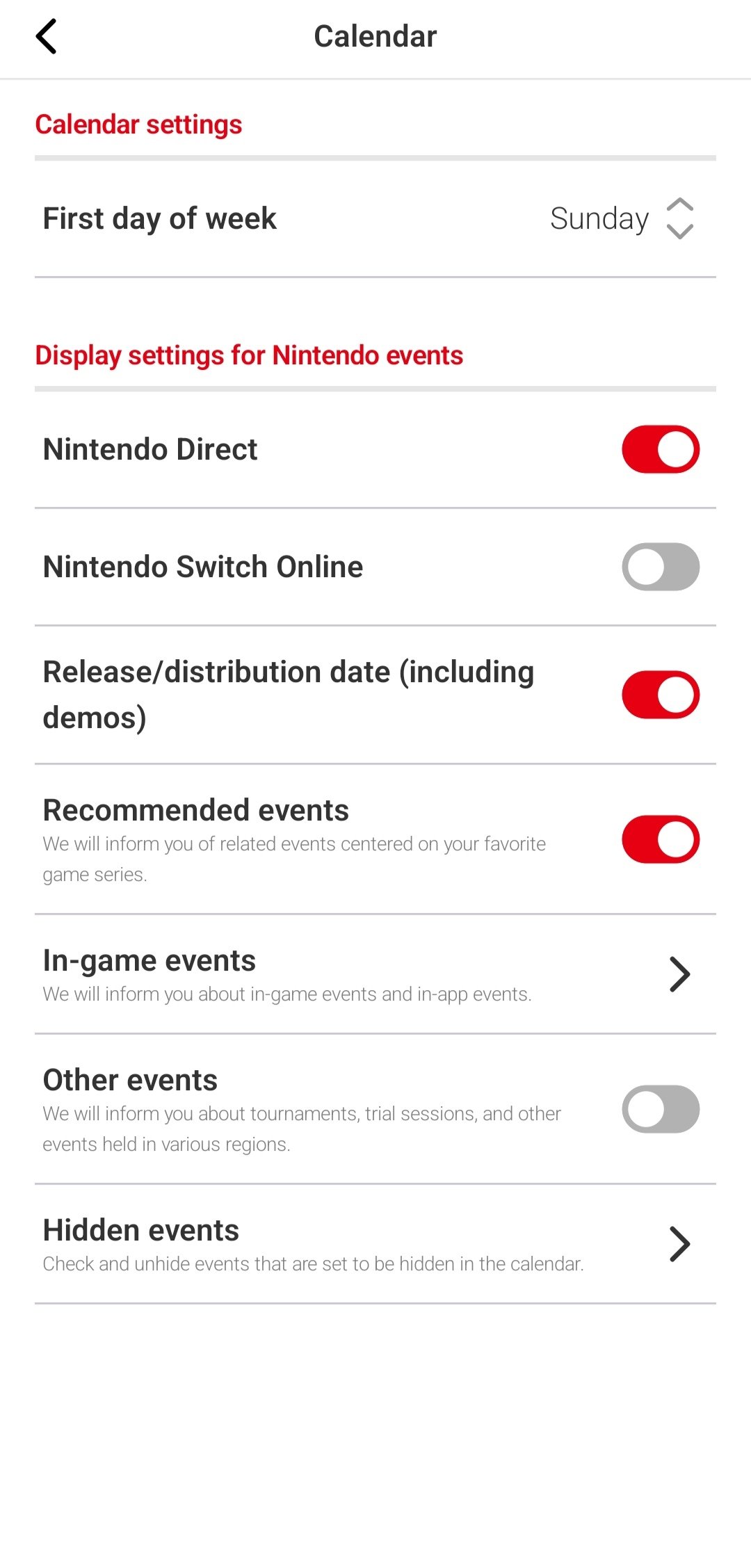
Task: Enable Nintendo Switch Online events
Action: point(660,567)
